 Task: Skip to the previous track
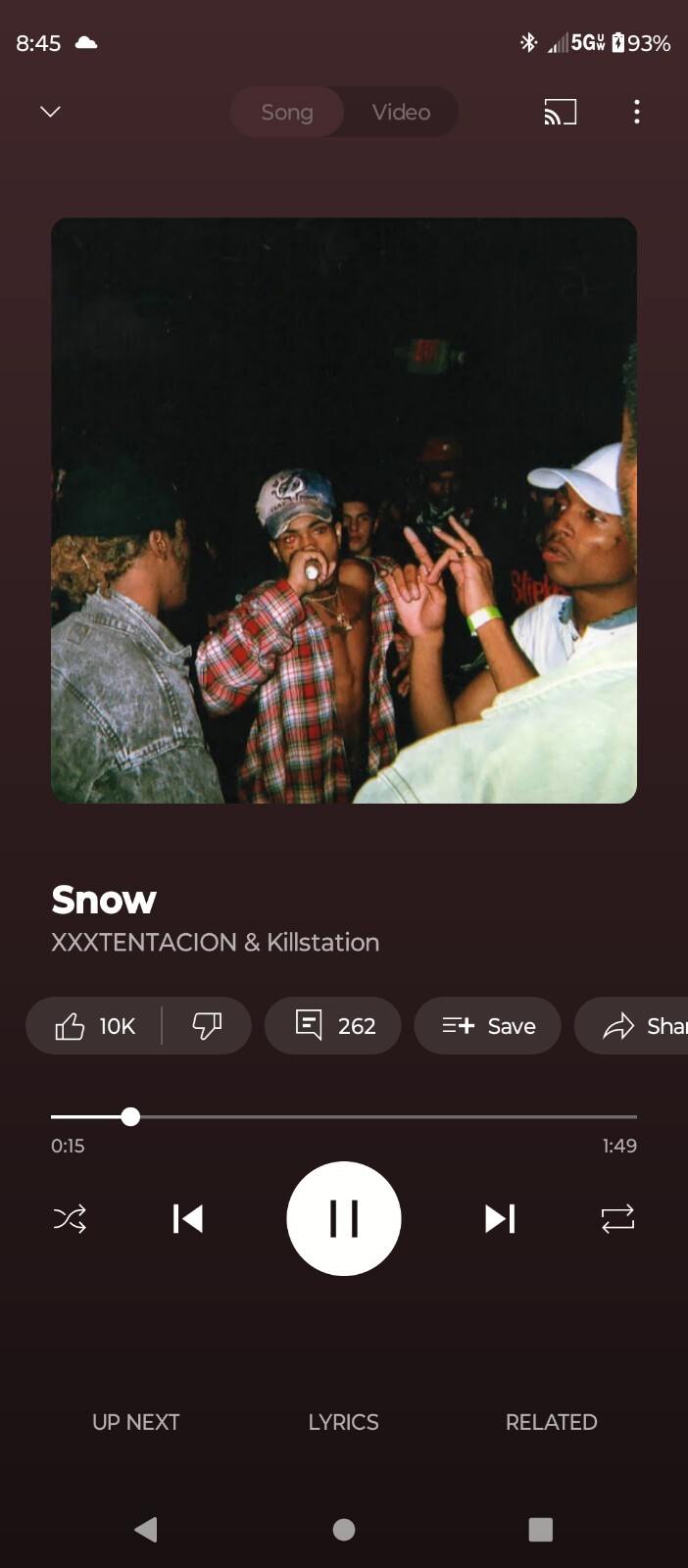click(x=187, y=1219)
